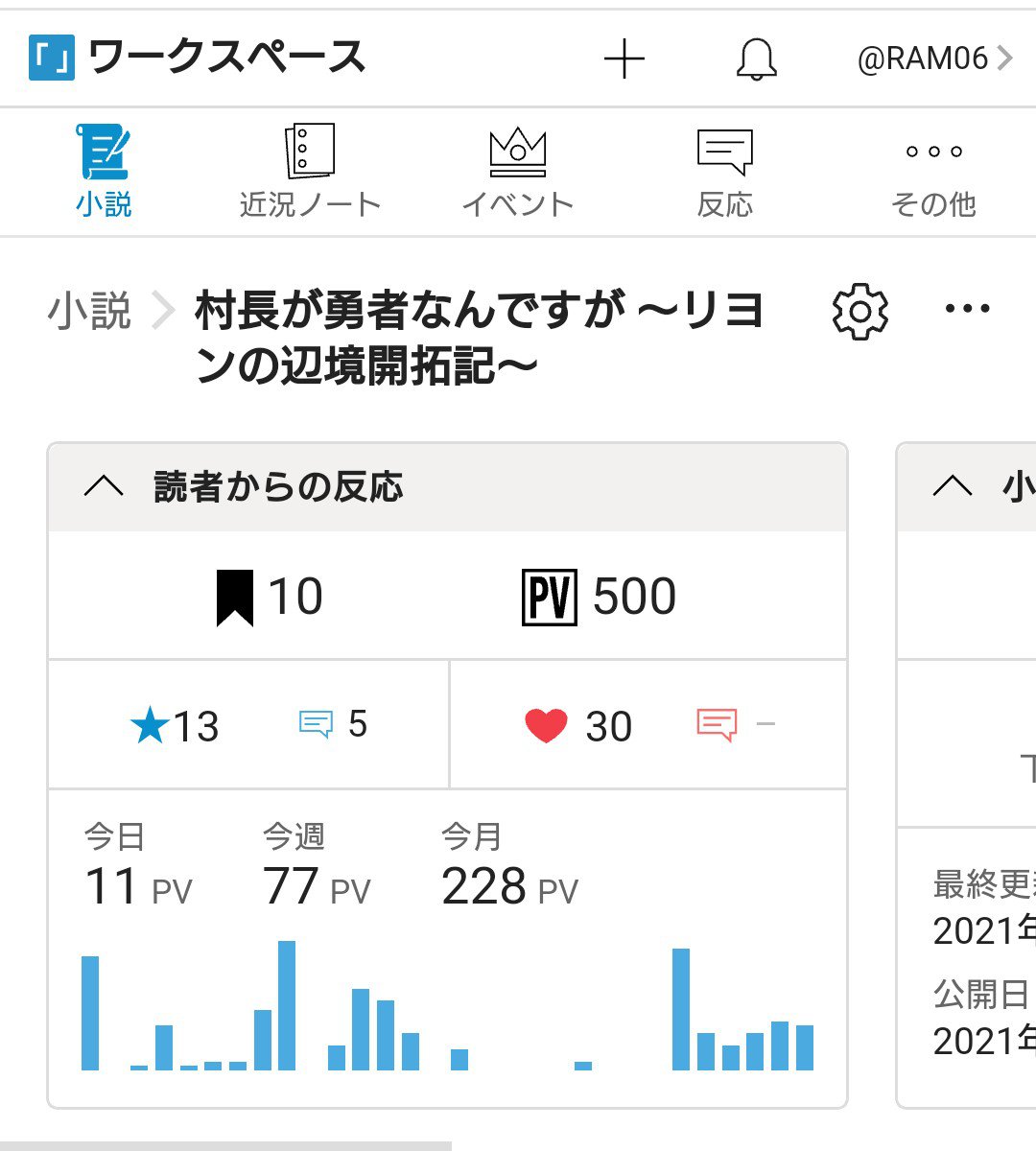Collapse the 読者からの反応 panel
This screenshot has height=1151, width=1036.
104,487
